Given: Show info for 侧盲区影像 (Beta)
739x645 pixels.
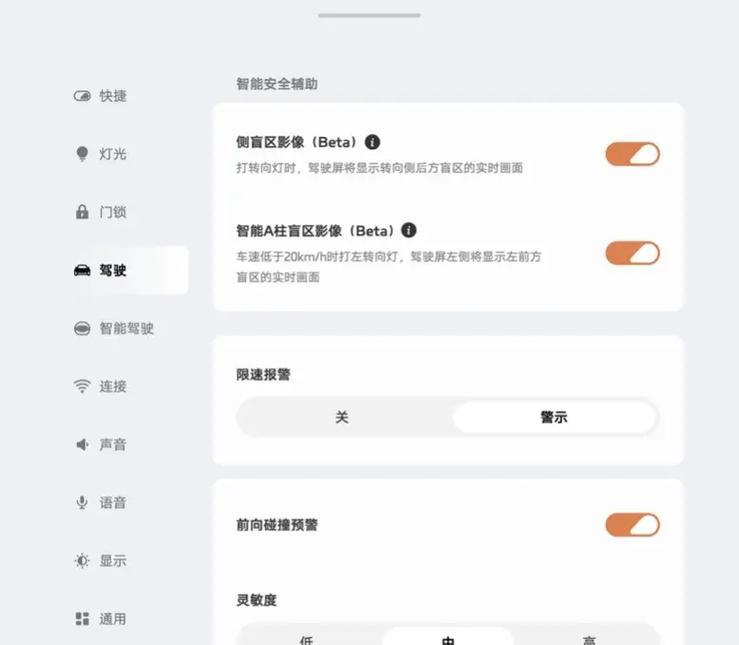Looking at the screenshot, I should coord(373,142).
